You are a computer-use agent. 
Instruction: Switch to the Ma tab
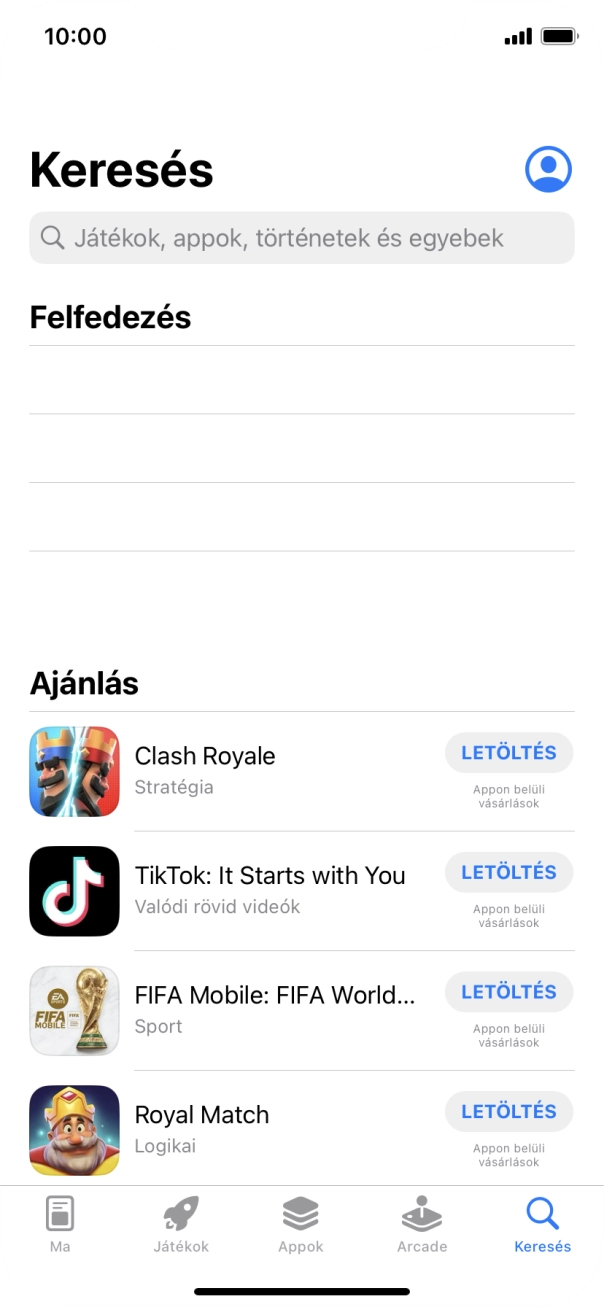pyautogui.click(x=60, y=1225)
